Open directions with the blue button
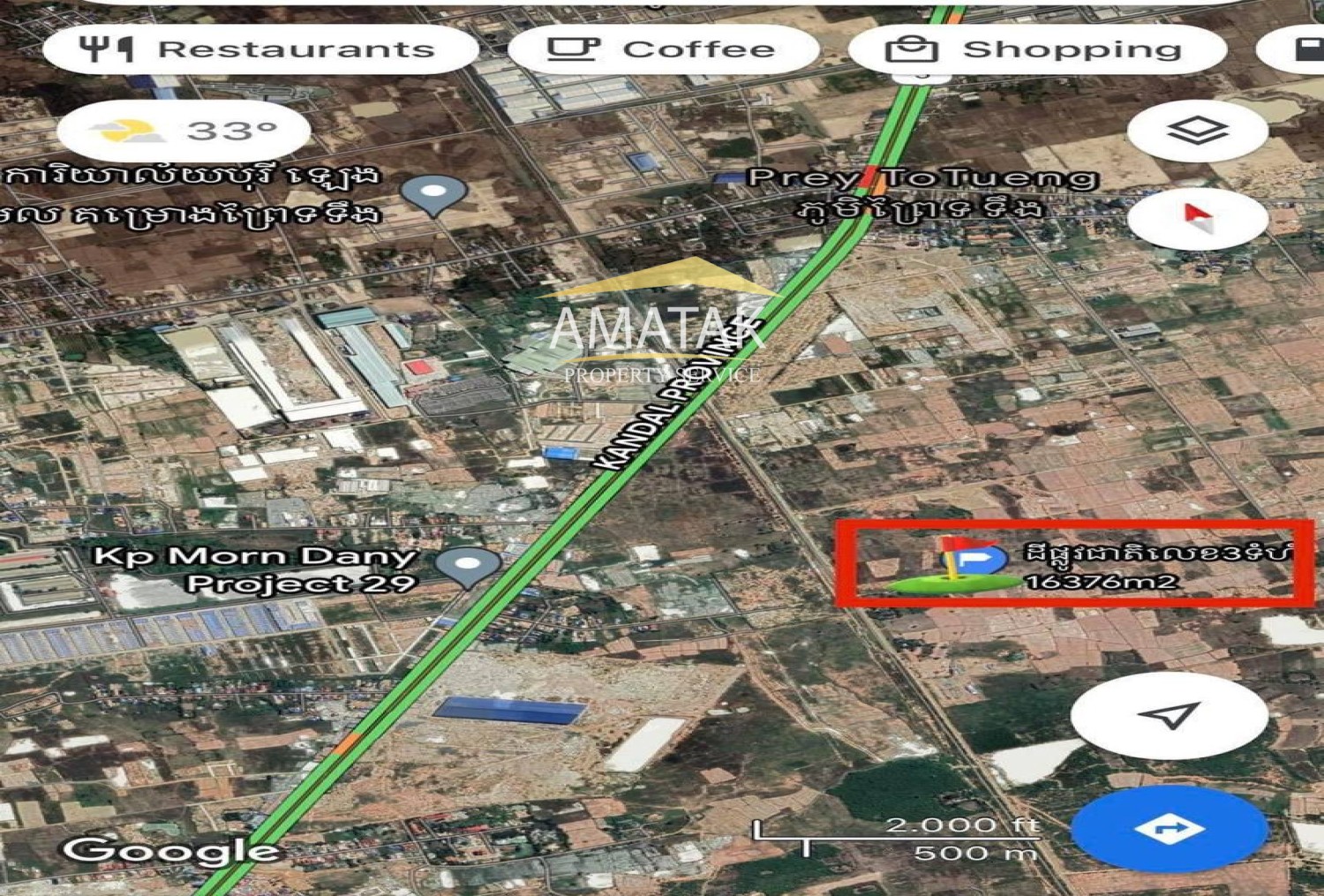The image size is (1324, 896). (1169, 829)
